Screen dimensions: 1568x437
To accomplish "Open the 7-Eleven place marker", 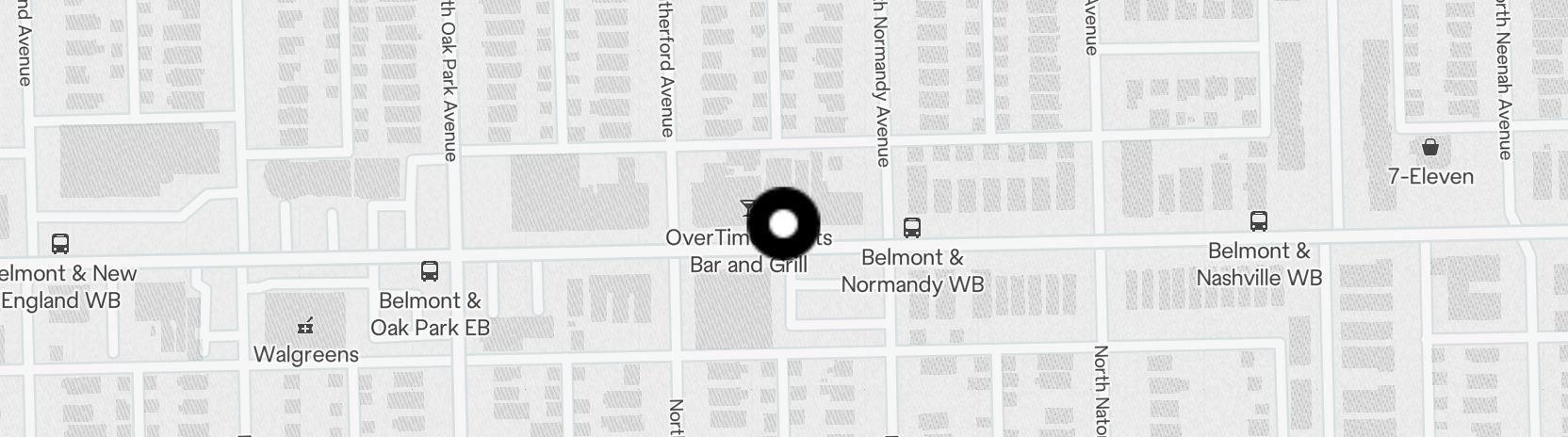I will pyautogui.click(x=1430, y=148).
